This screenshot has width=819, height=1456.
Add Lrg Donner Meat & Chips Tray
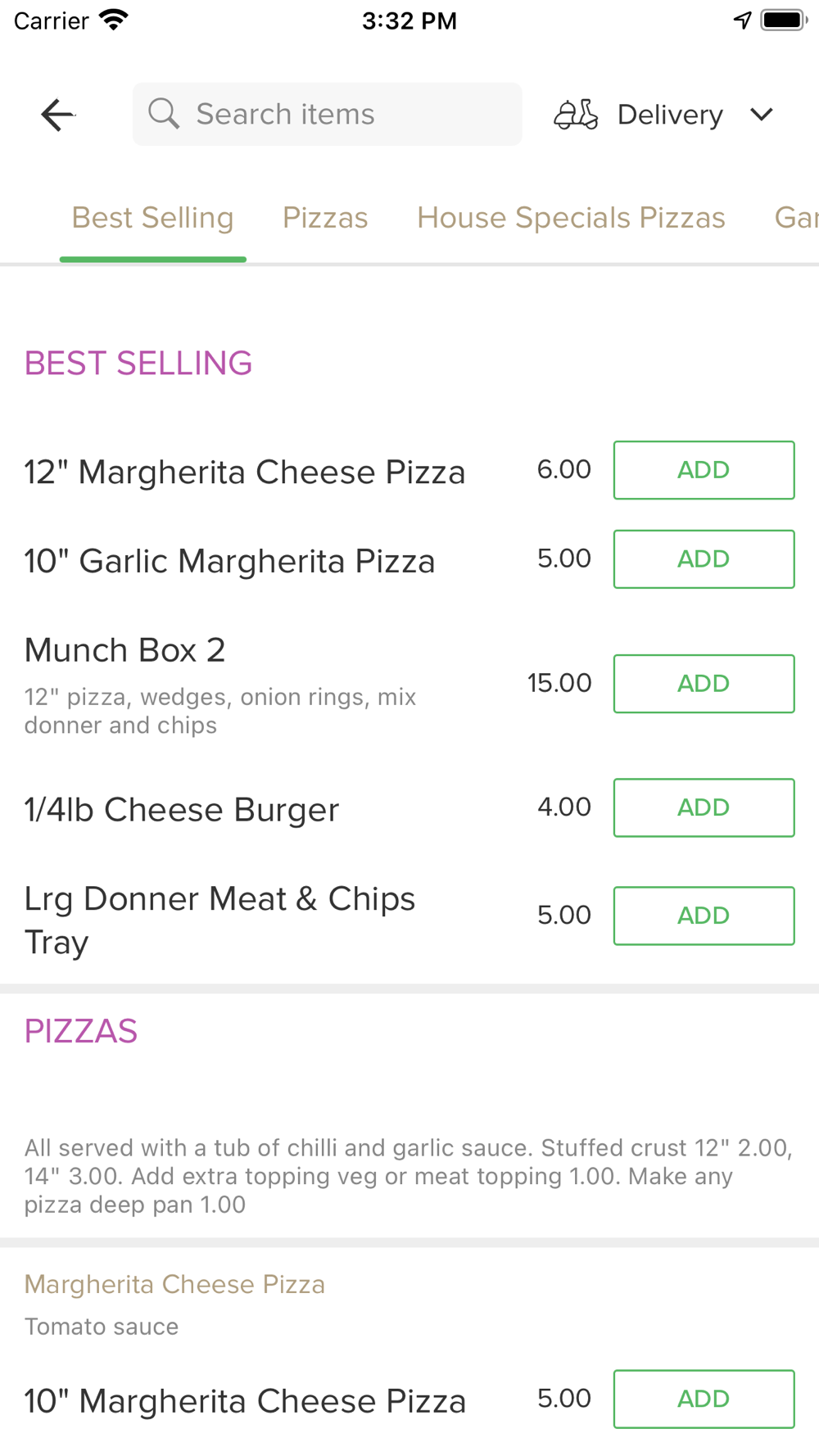coord(704,916)
